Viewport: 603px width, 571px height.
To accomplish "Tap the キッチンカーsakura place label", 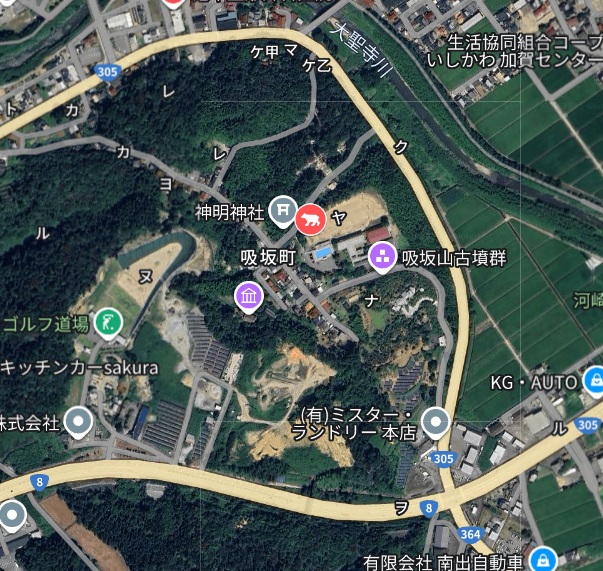I will pos(80,367).
